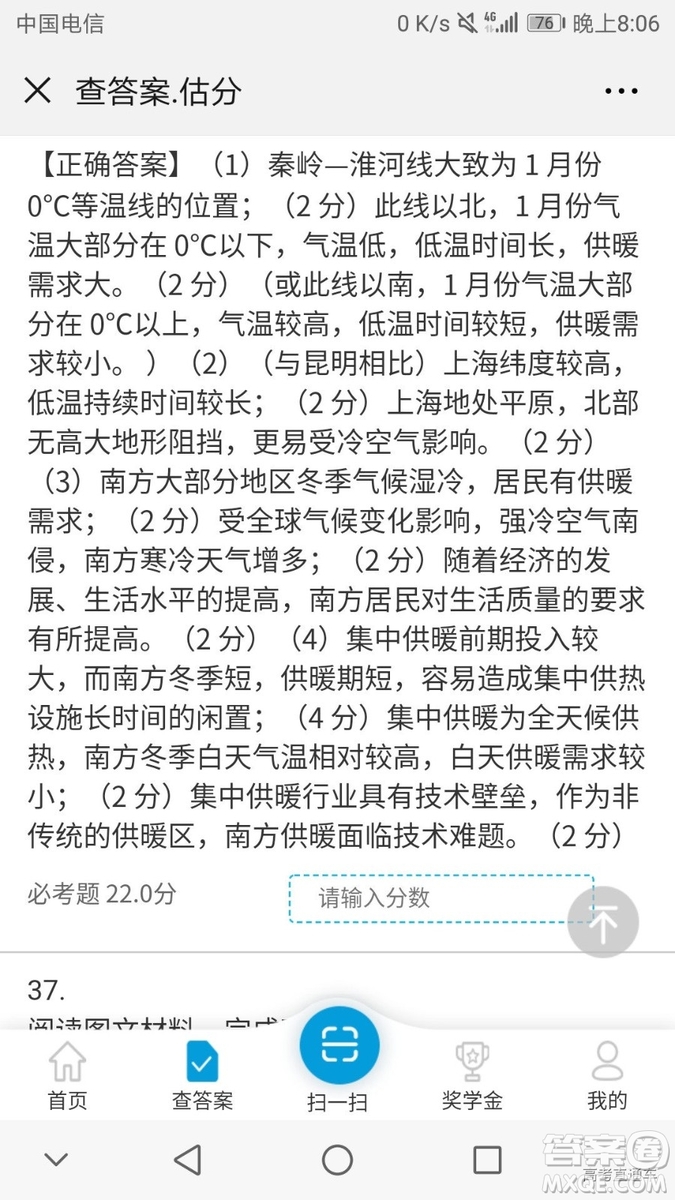This screenshot has height=1200, width=675.
Task: Open the three-dot overflow menu
Action: point(621,91)
